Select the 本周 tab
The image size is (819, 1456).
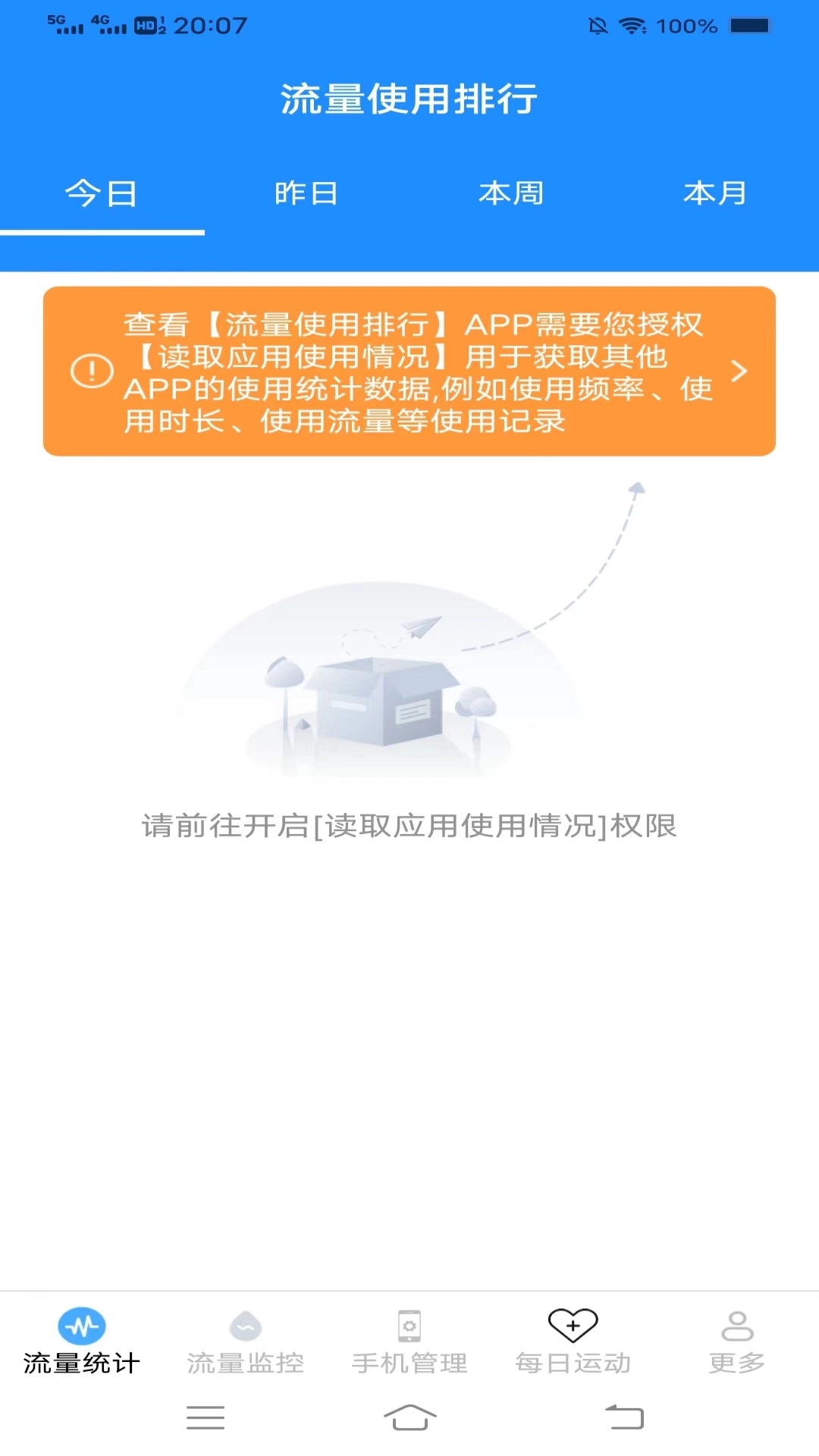click(x=511, y=194)
